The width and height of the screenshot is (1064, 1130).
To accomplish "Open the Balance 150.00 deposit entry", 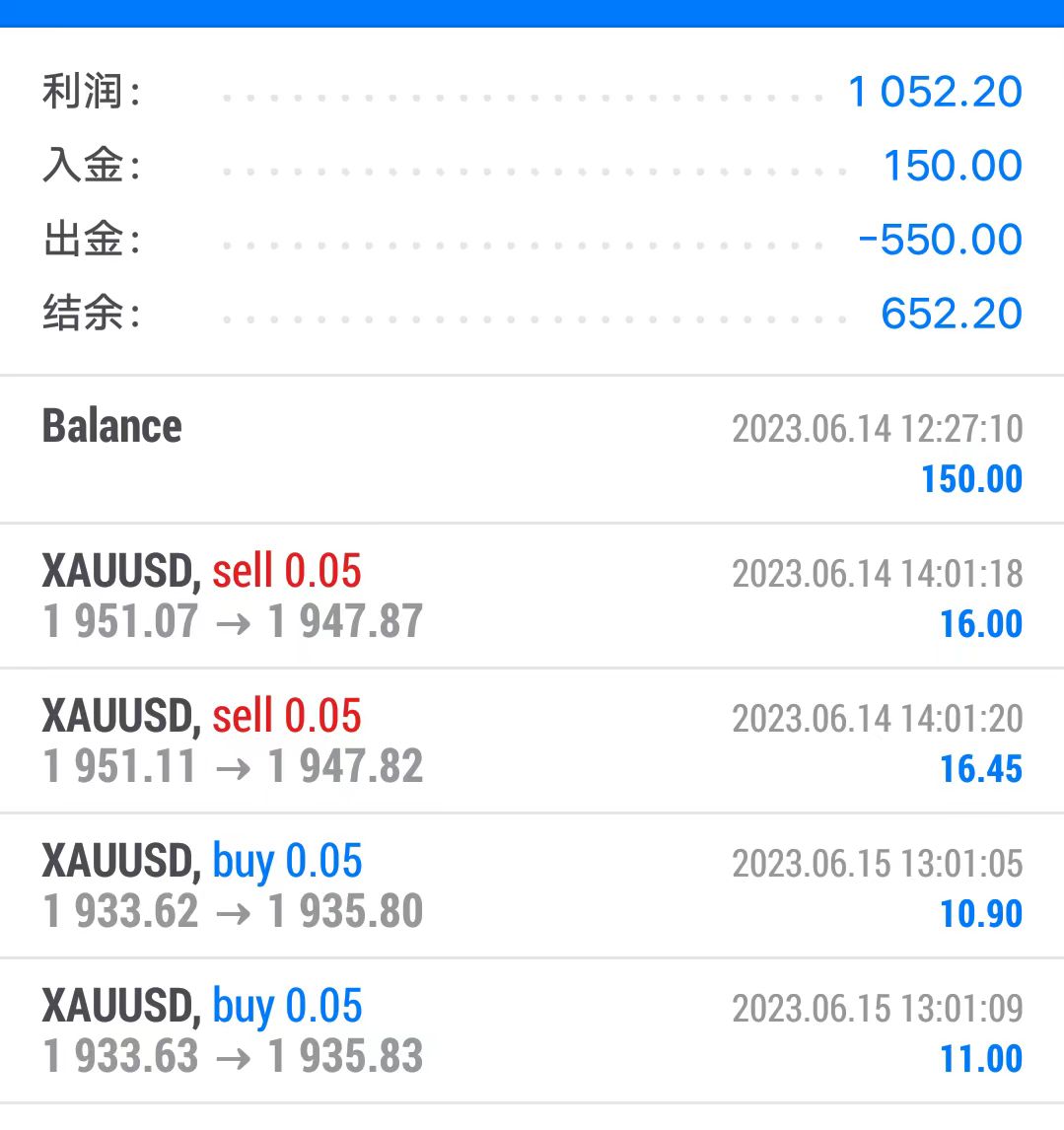I will pyautogui.click(x=532, y=451).
